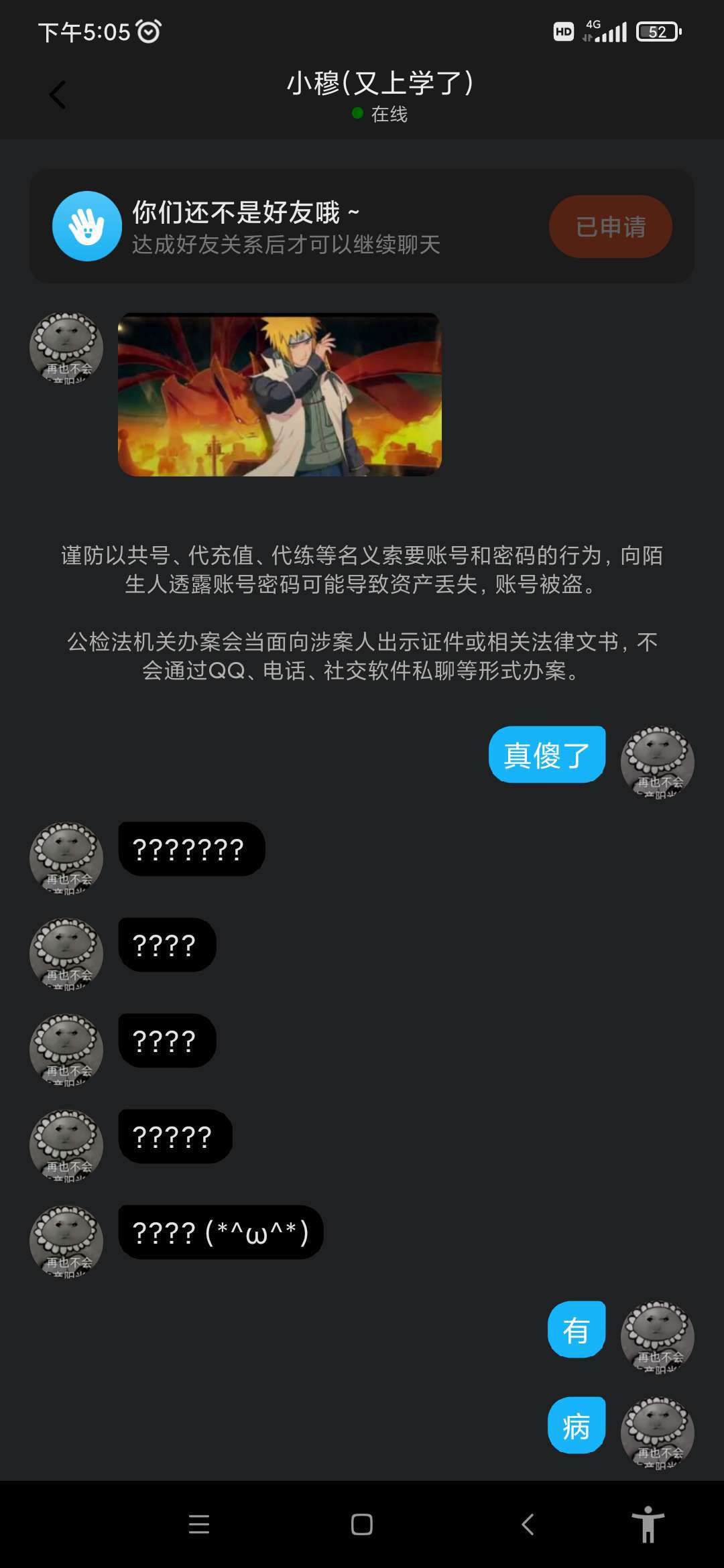Go to the system home screen
724x1568 pixels.
tap(362, 1524)
